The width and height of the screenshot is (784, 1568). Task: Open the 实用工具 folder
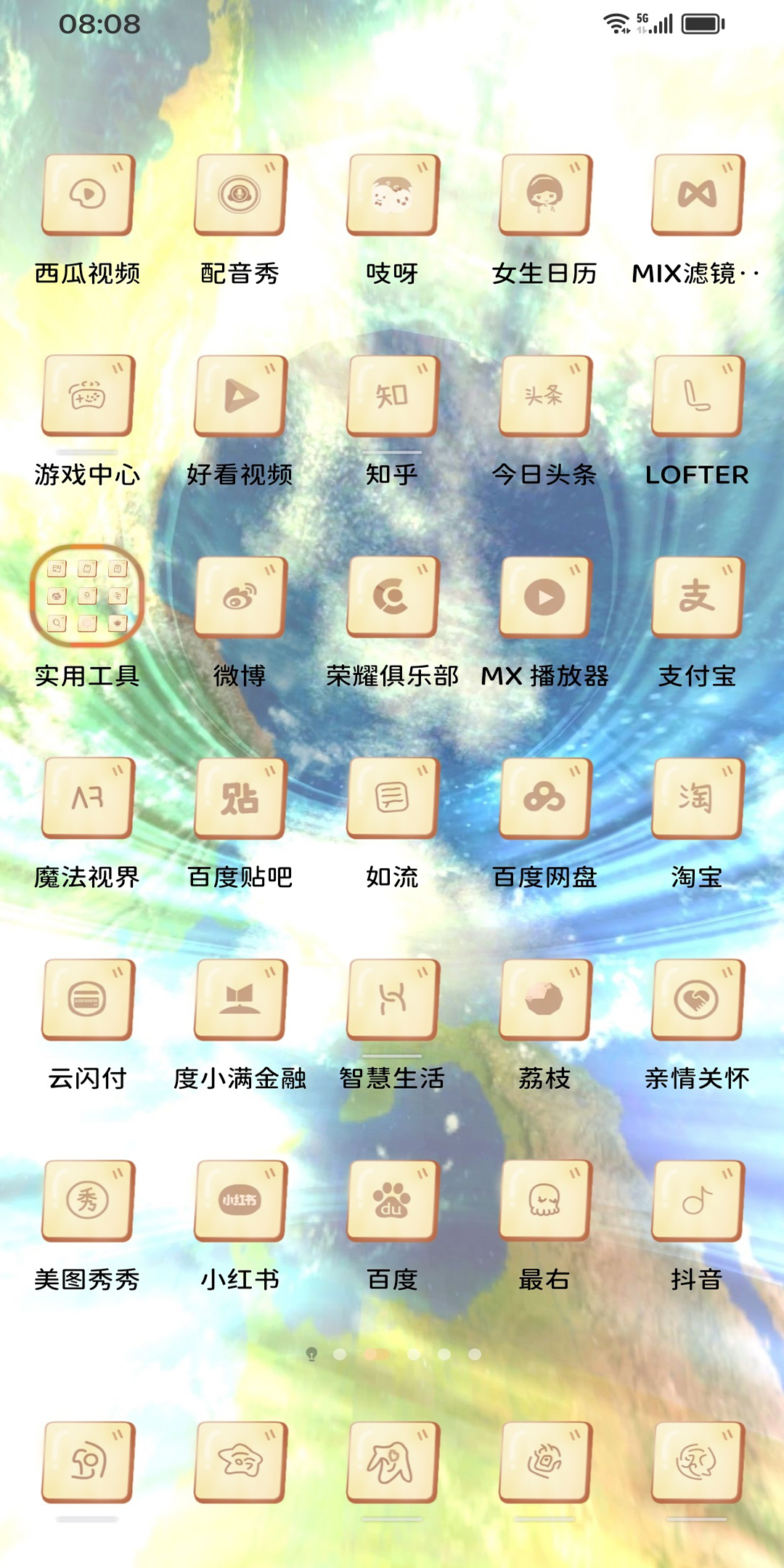(88, 597)
